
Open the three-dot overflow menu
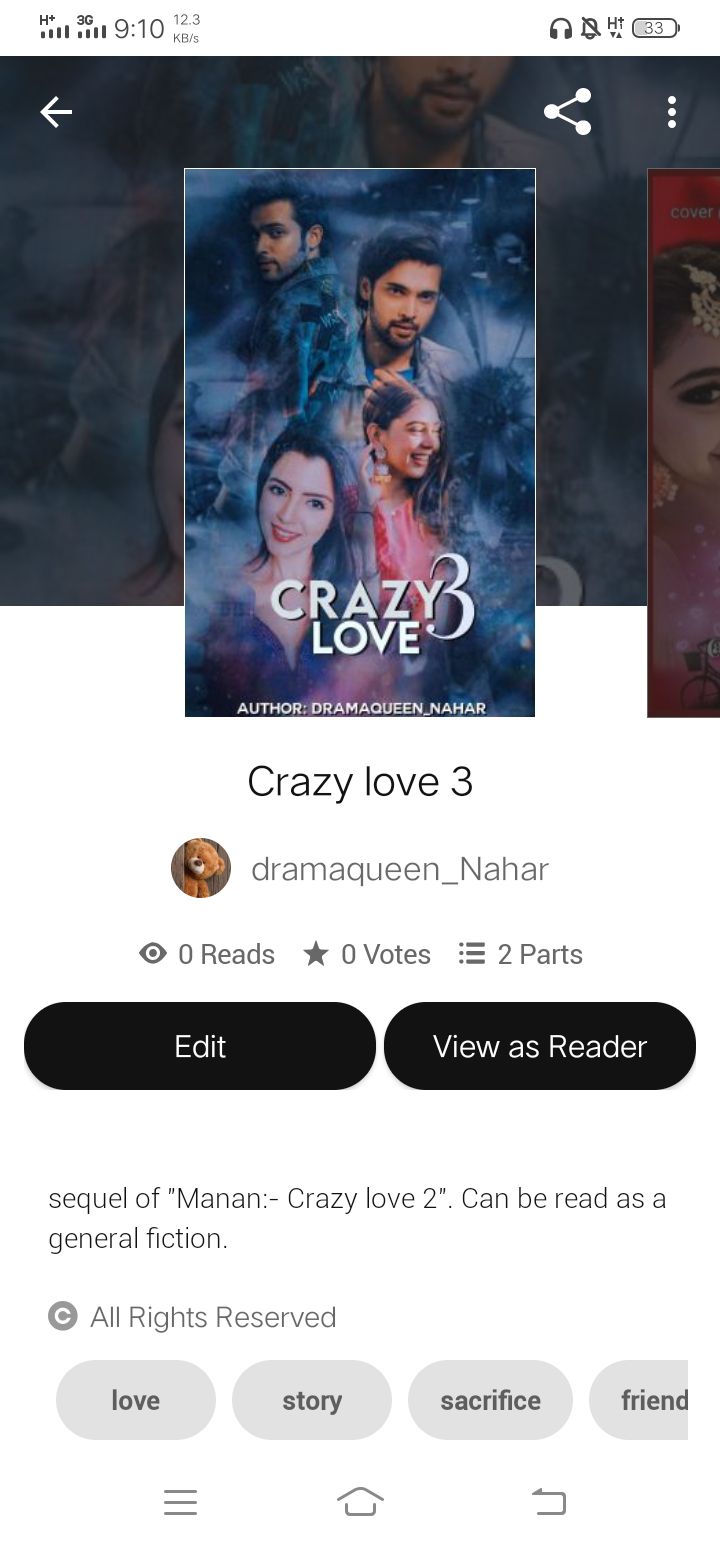coord(672,112)
